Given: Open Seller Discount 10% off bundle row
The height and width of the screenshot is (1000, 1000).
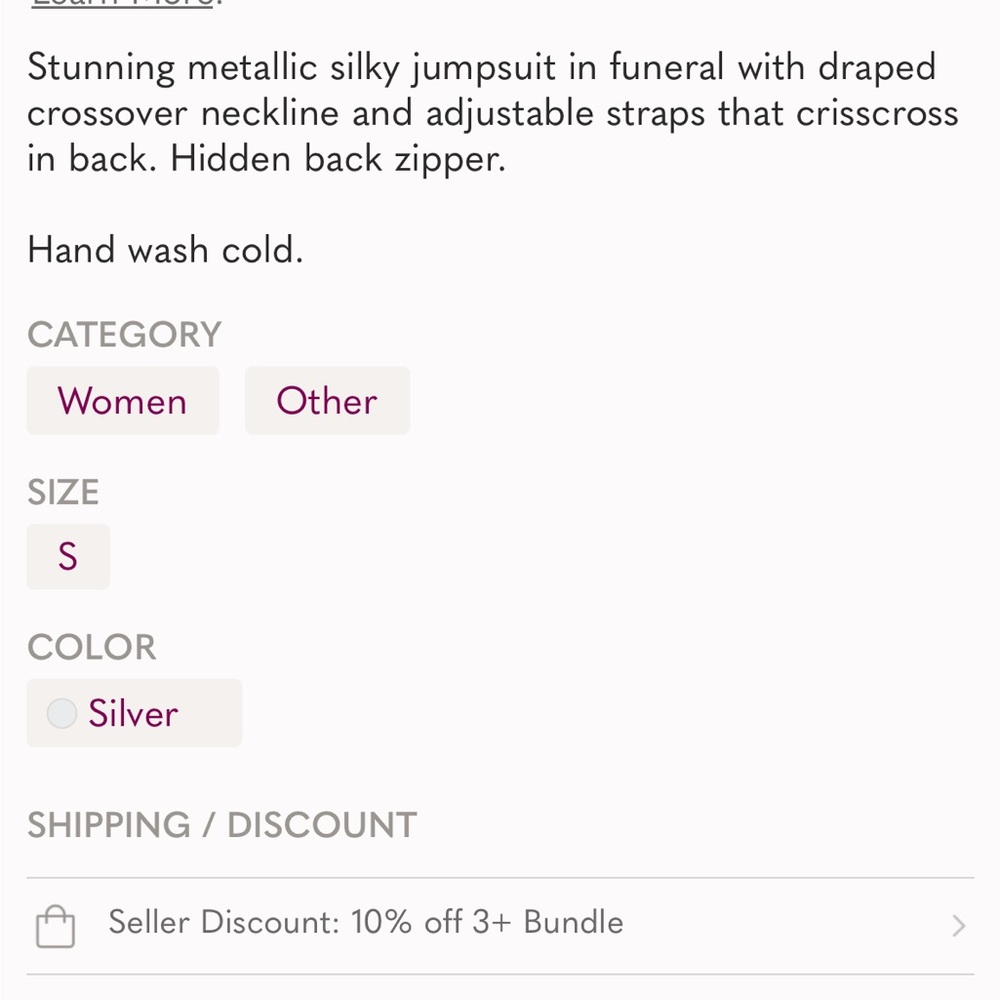Looking at the screenshot, I should [x=500, y=924].
